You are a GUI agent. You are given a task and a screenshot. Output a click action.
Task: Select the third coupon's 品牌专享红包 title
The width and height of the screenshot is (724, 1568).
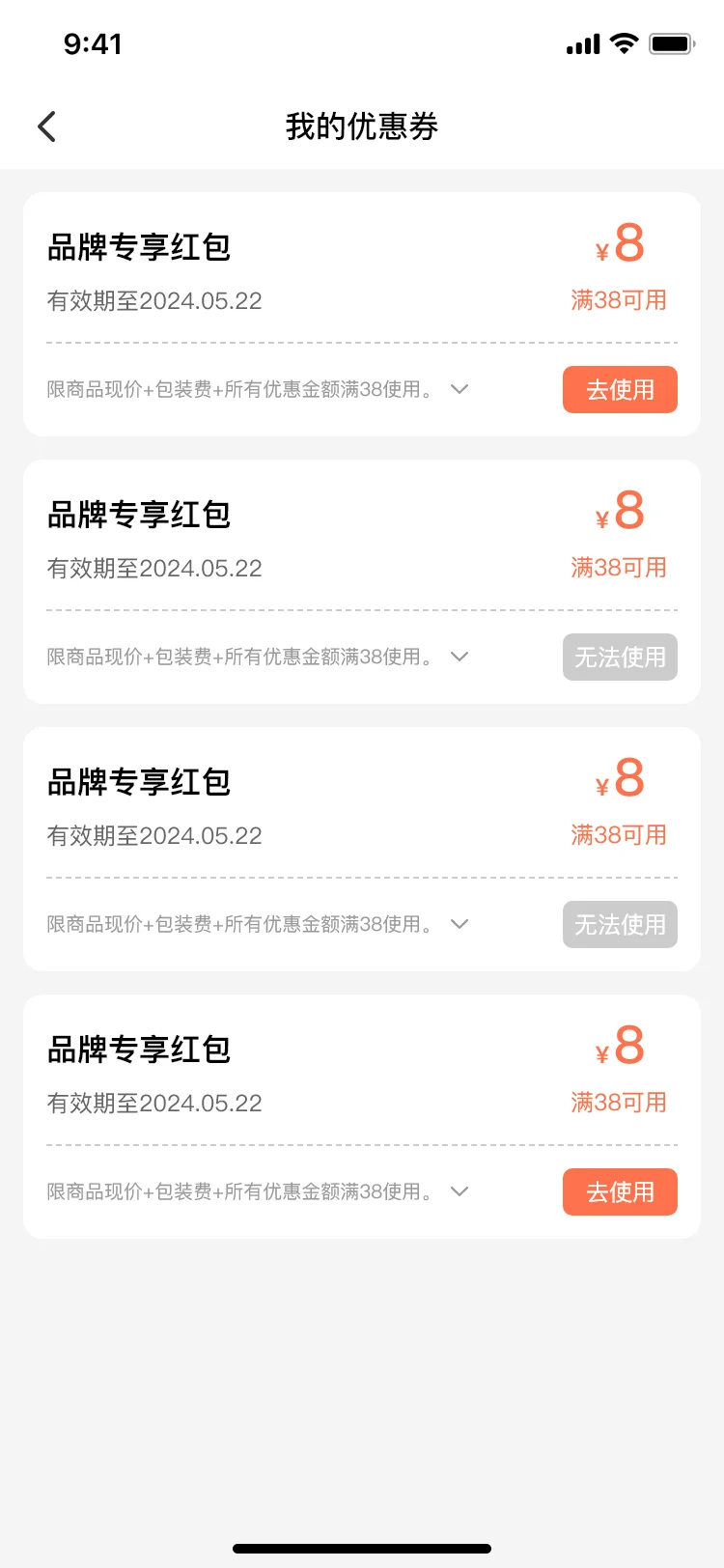pyautogui.click(x=138, y=783)
